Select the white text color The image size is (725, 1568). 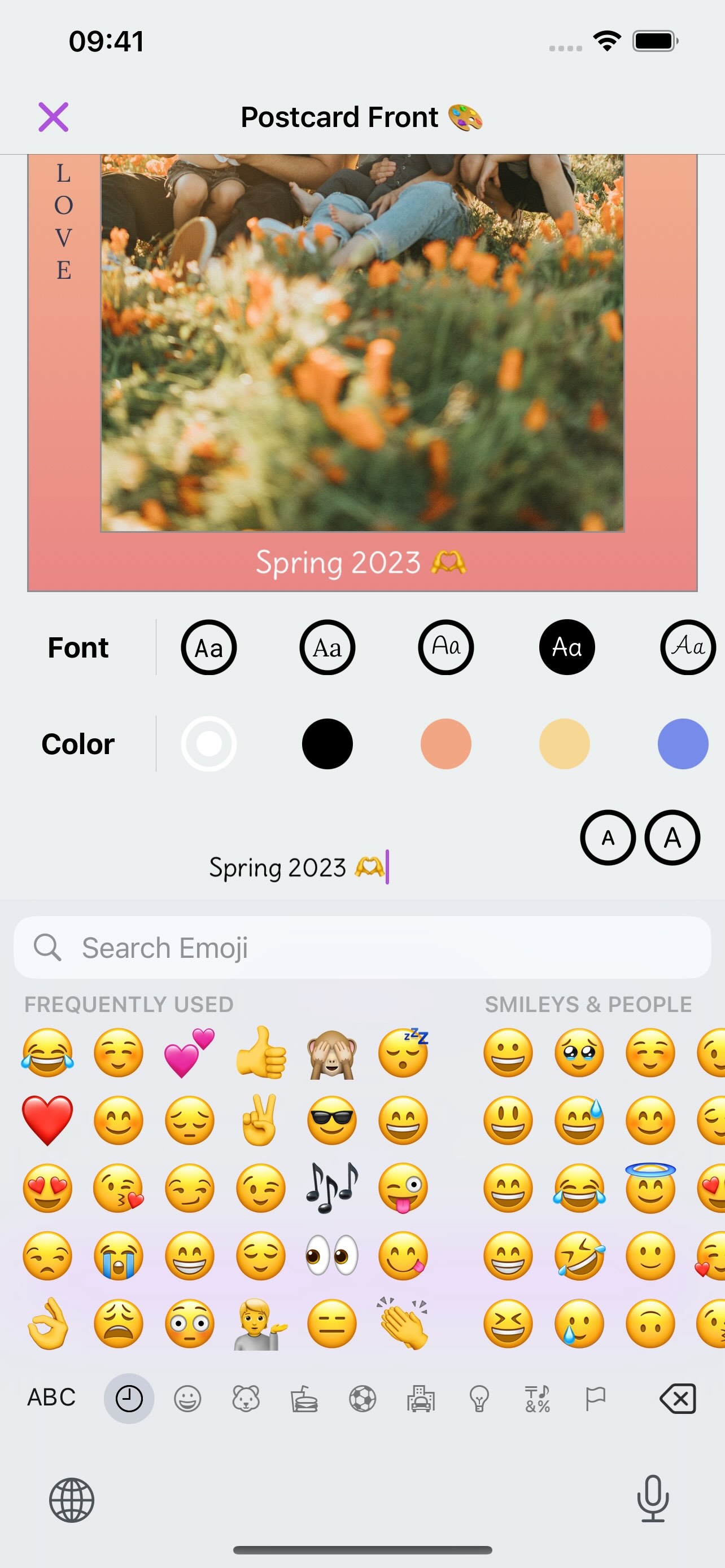click(209, 744)
